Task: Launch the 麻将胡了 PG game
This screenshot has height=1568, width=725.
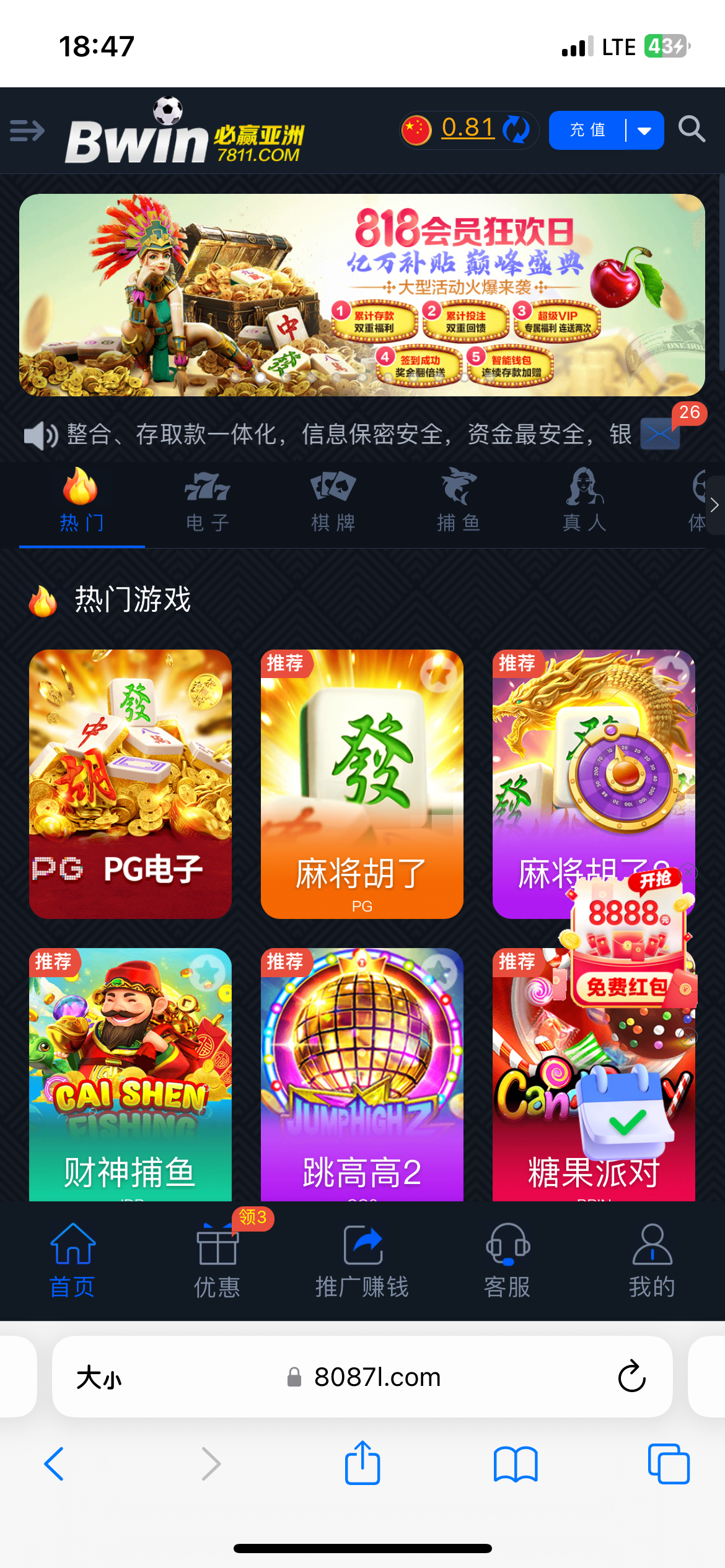Action: (x=362, y=783)
